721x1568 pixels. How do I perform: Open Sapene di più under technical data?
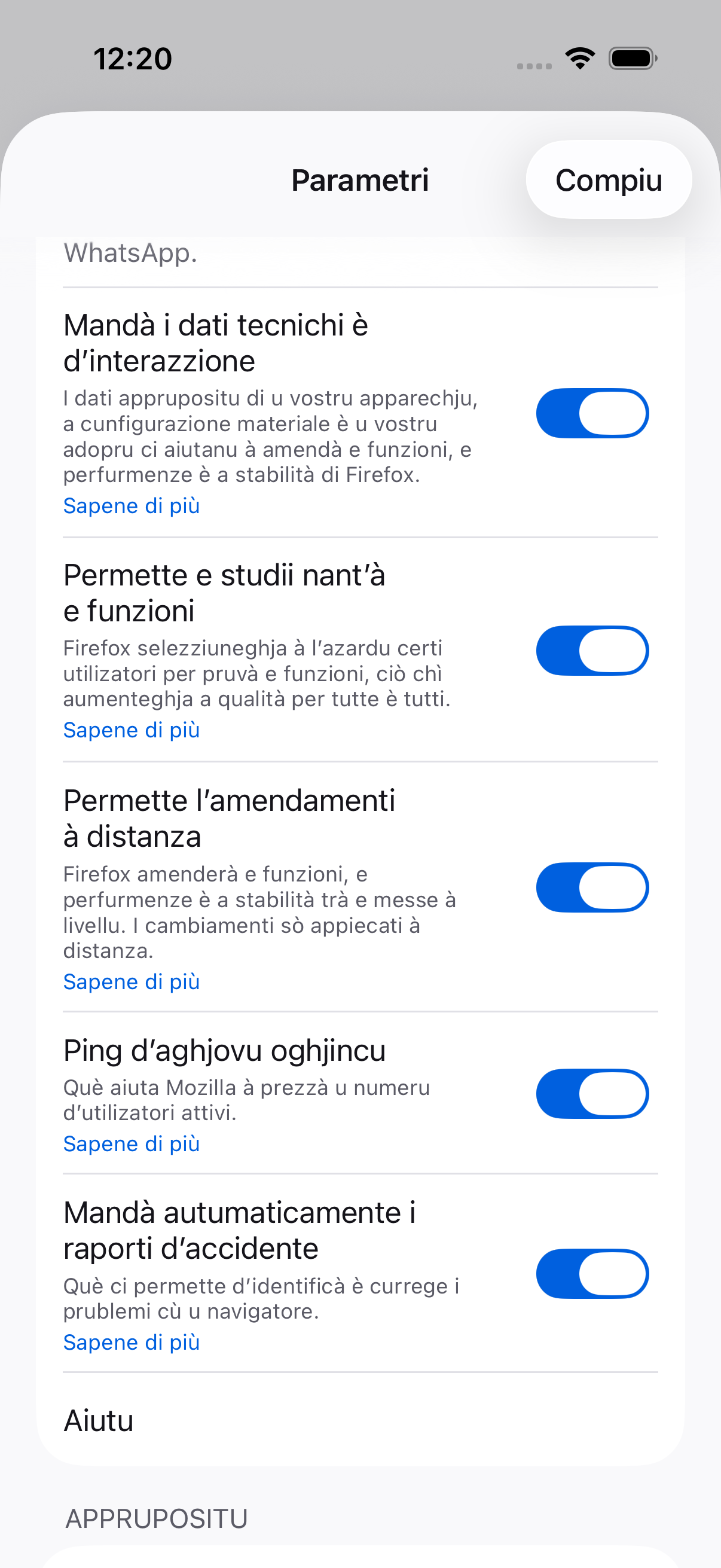click(132, 506)
